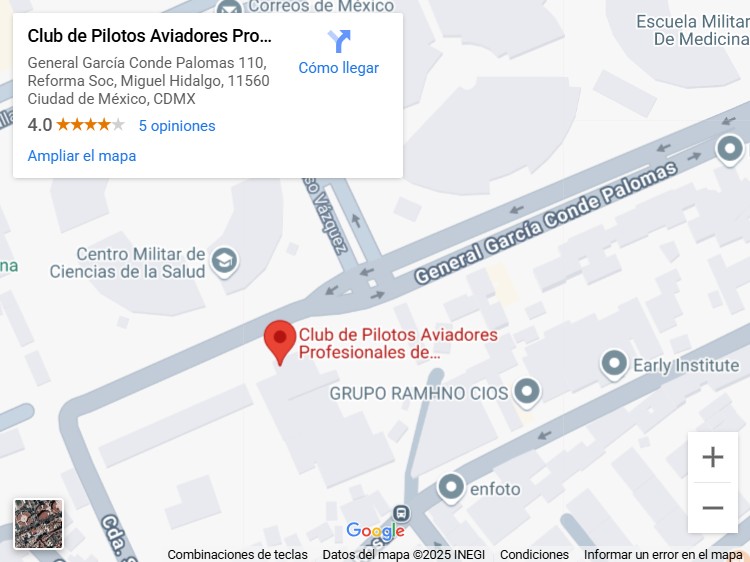
Task: Tap Informar un error en el mapa
Action: 662,554
